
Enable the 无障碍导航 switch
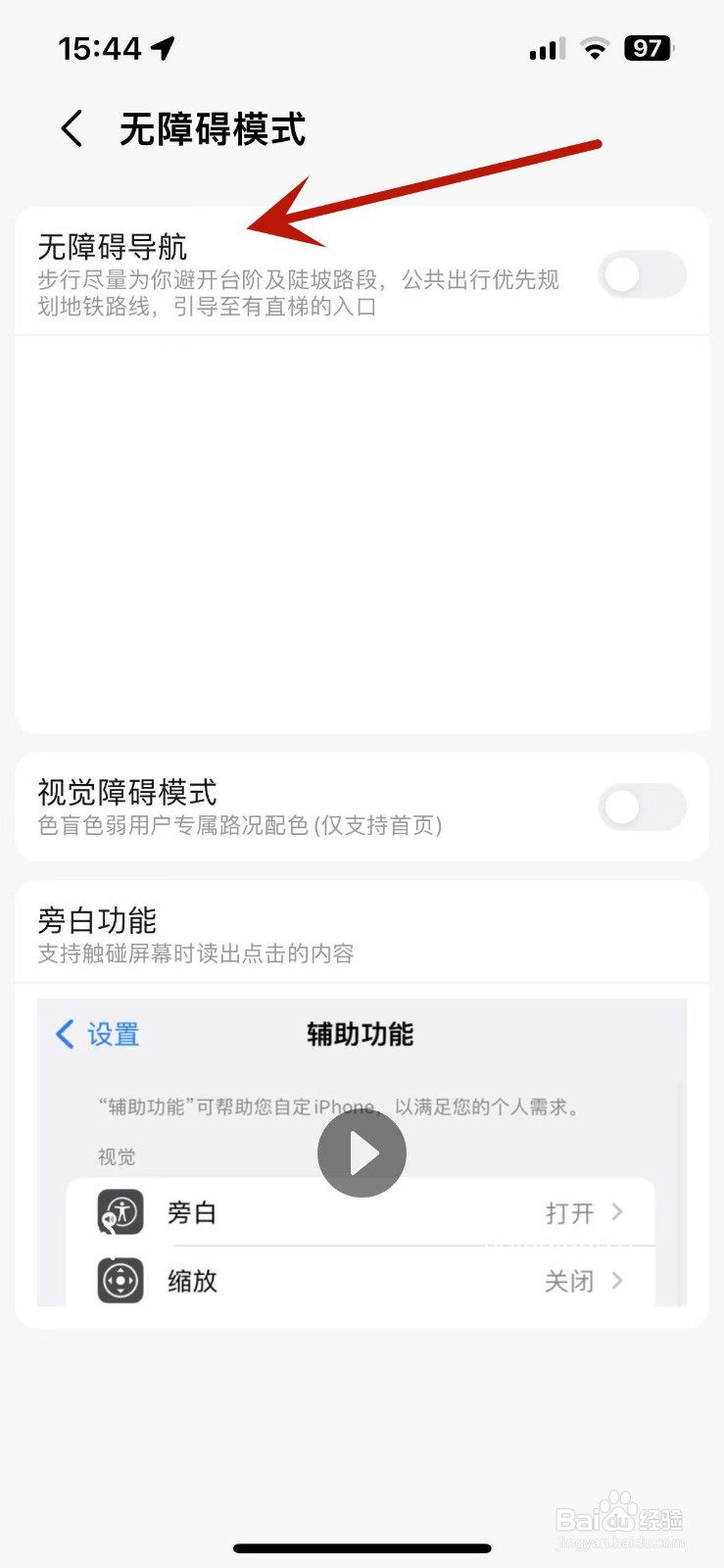tap(643, 275)
